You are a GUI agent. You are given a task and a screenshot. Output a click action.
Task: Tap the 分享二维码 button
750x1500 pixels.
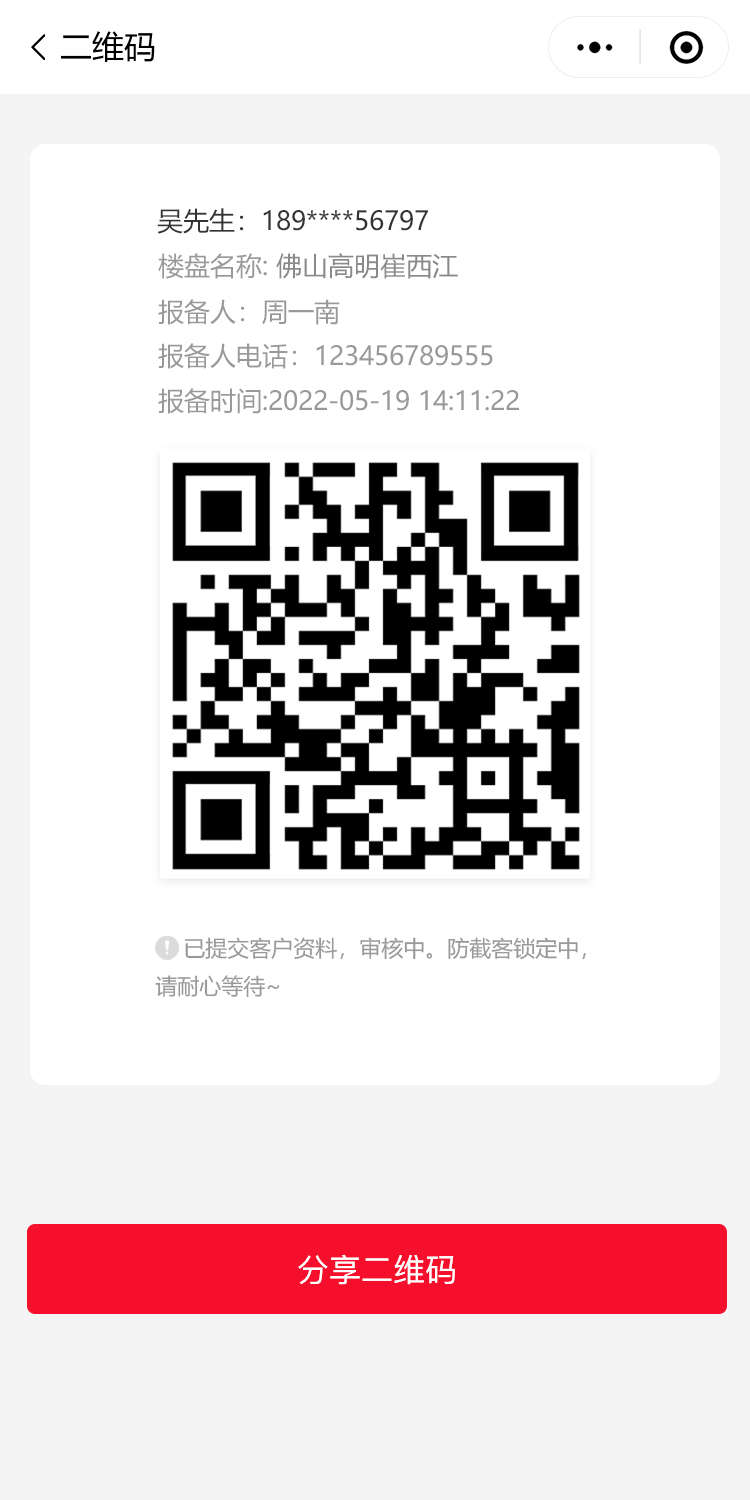pyautogui.click(x=376, y=1268)
